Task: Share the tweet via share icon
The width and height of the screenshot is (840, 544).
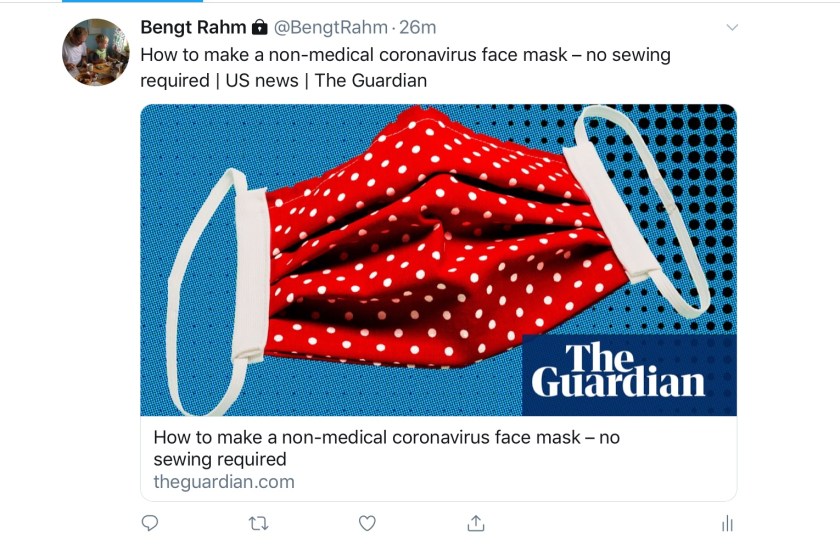Action: pyautogui.click(x=476, y=523)
